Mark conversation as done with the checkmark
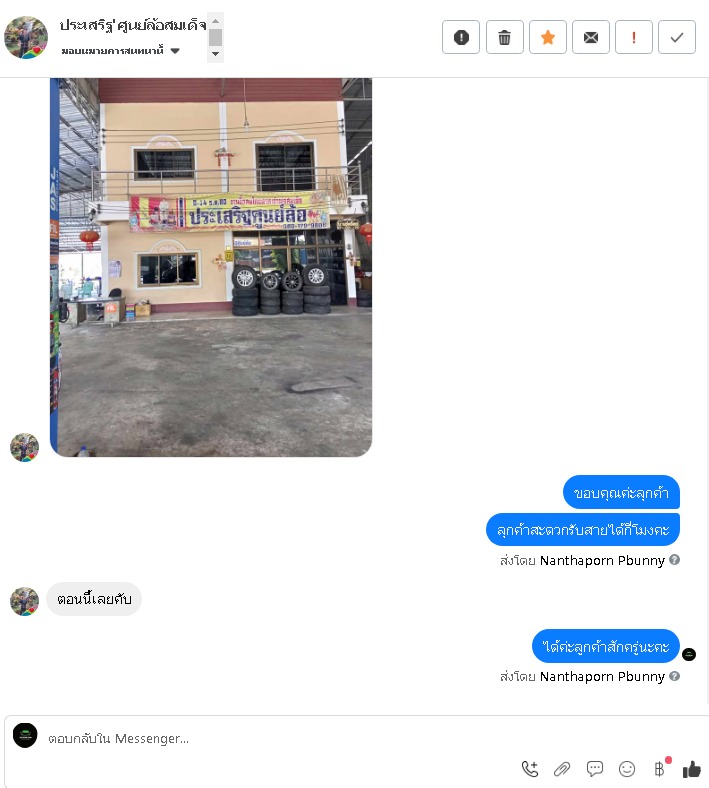 click(677, 37)
